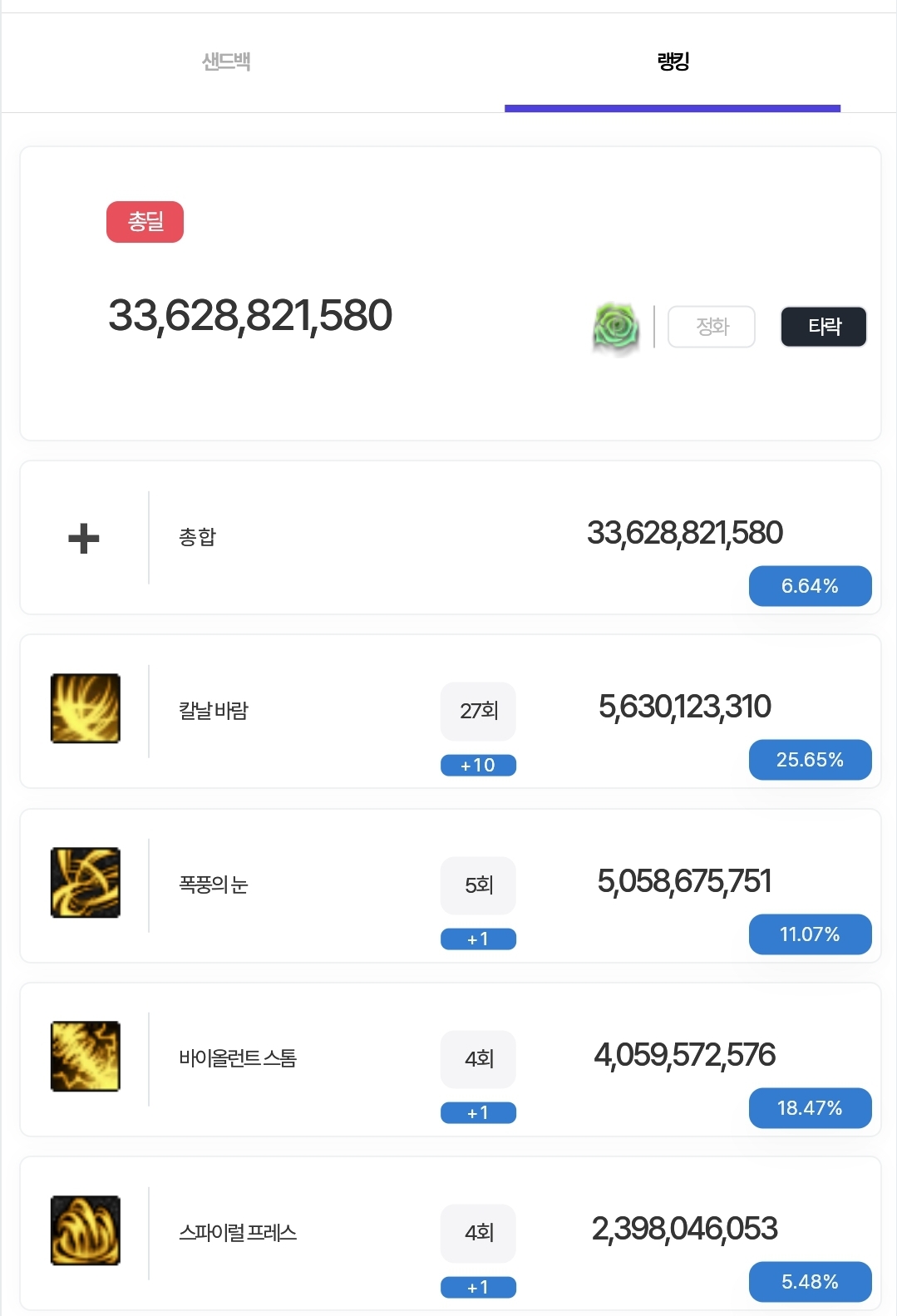
Task: Switch to the 샌드백 tab
Action: [226, 62]
